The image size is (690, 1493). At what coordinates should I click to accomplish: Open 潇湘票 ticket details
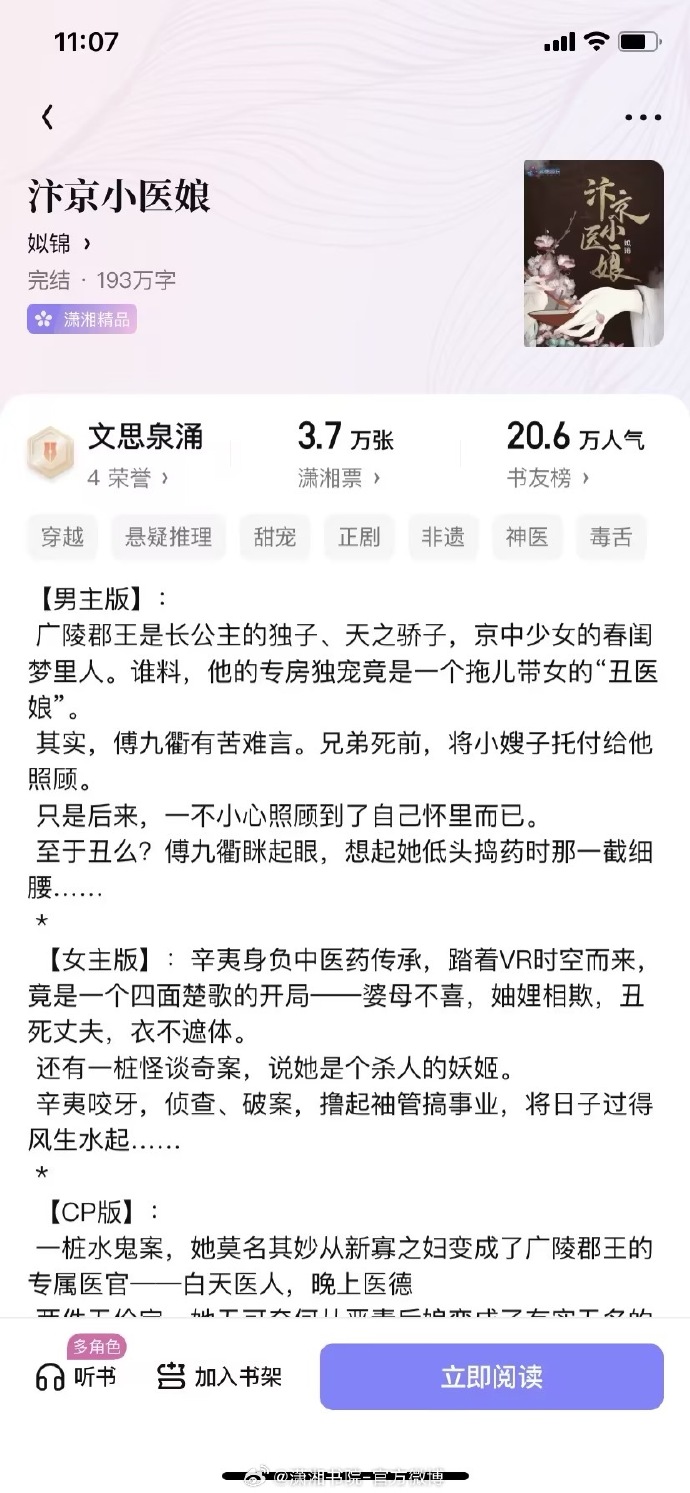pyautogui.click(x=339, y=478)
